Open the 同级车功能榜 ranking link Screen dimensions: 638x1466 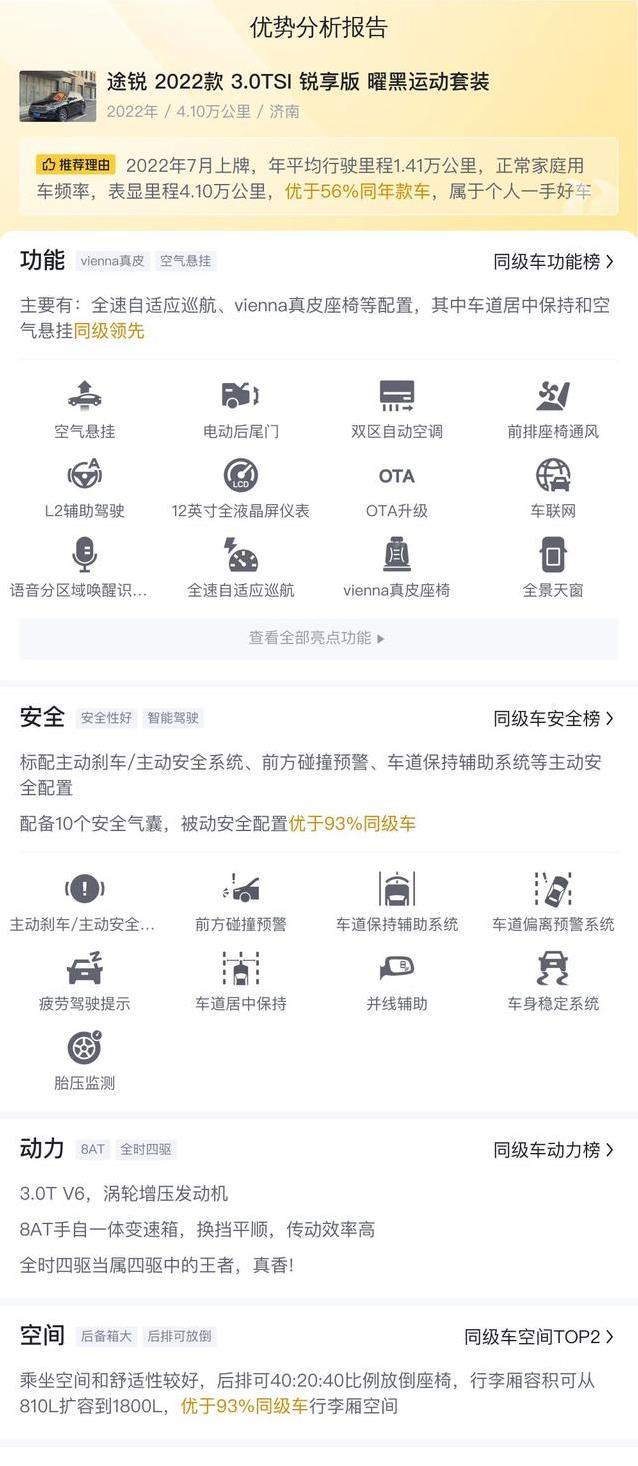pos(554,262)
